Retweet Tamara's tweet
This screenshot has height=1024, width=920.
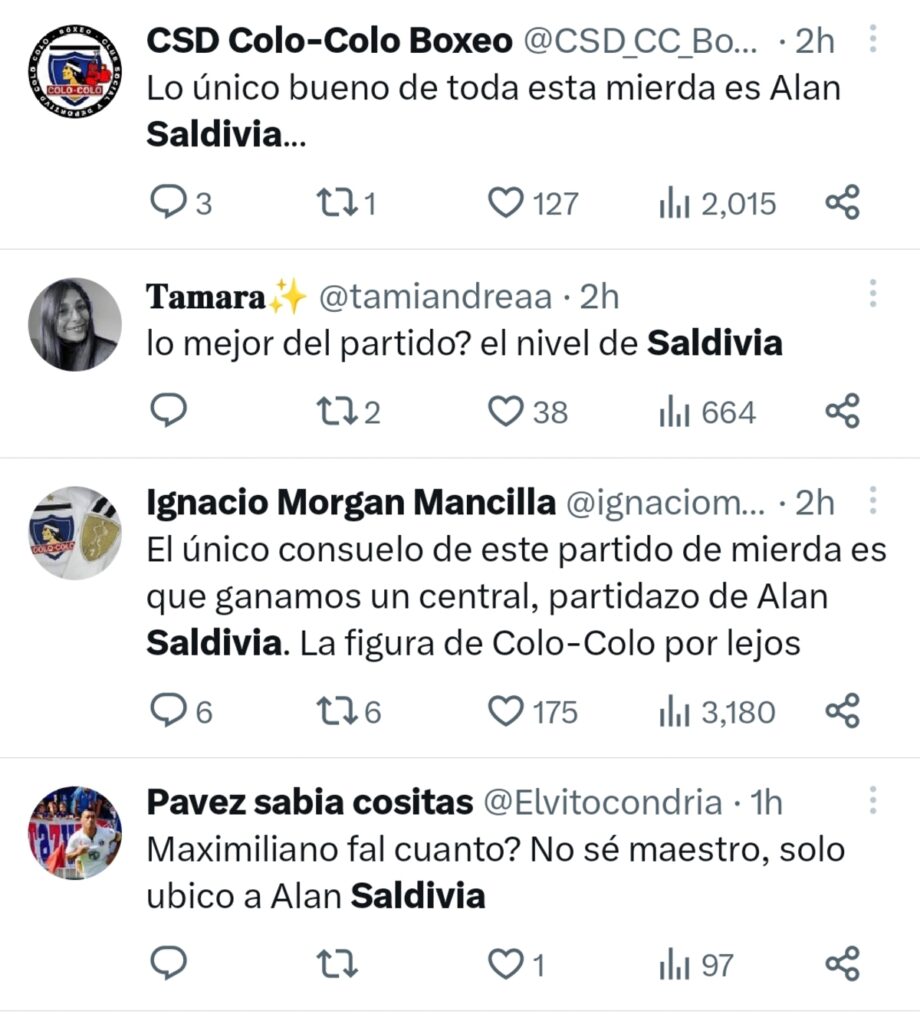coord(331,411)
